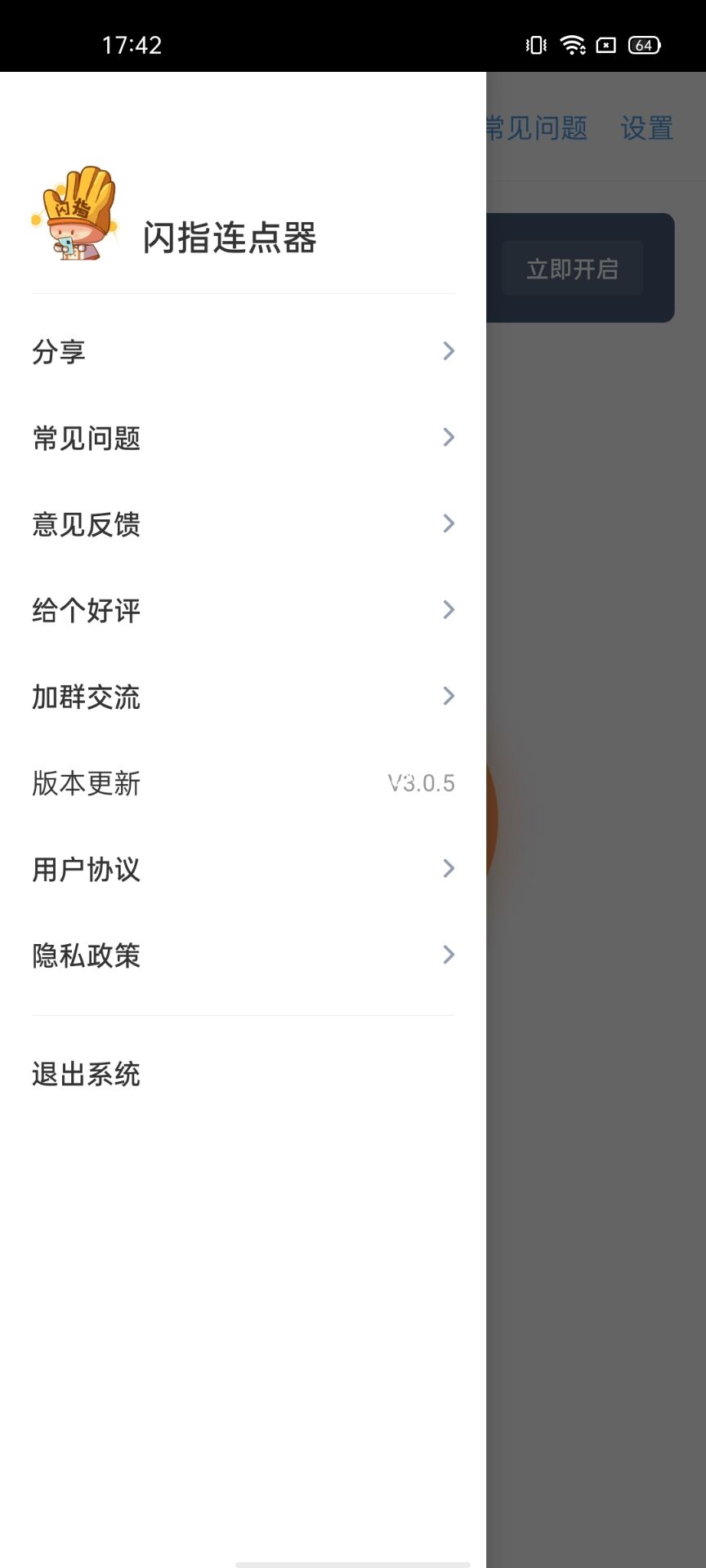
Task: Open the 分享 share option
Action: point(243,352)
